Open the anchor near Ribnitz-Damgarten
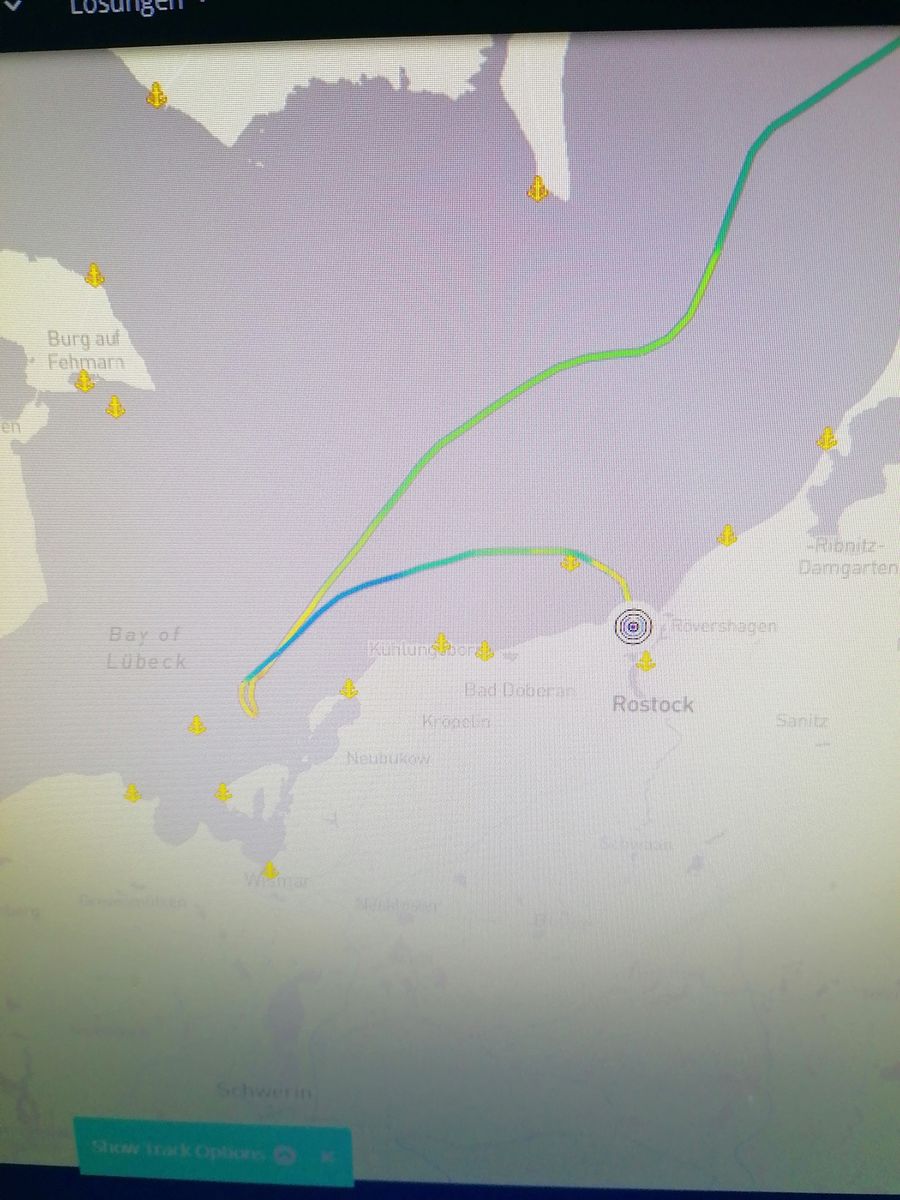900x1200 pixels. tap(826, 438)
